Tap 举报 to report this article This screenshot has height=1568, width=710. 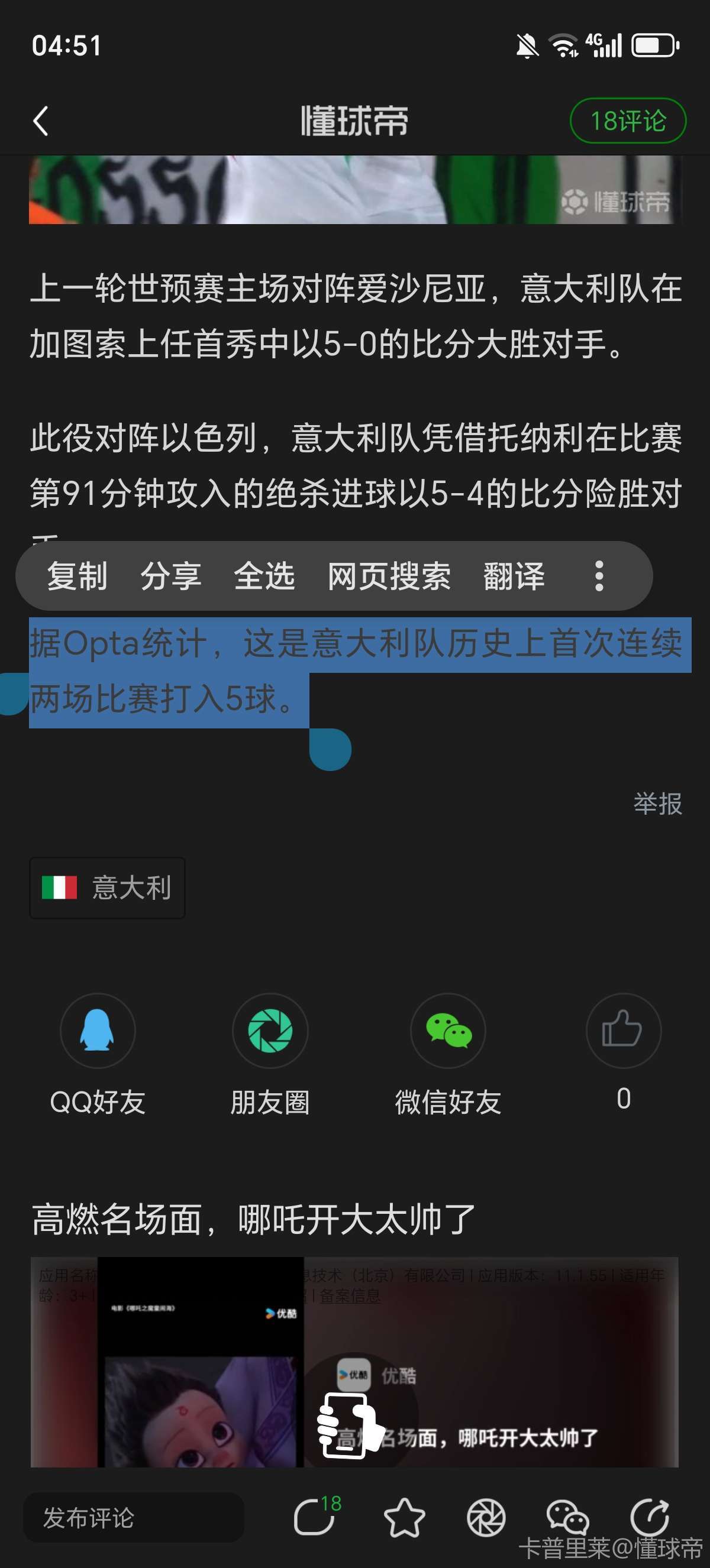[657, 804]
